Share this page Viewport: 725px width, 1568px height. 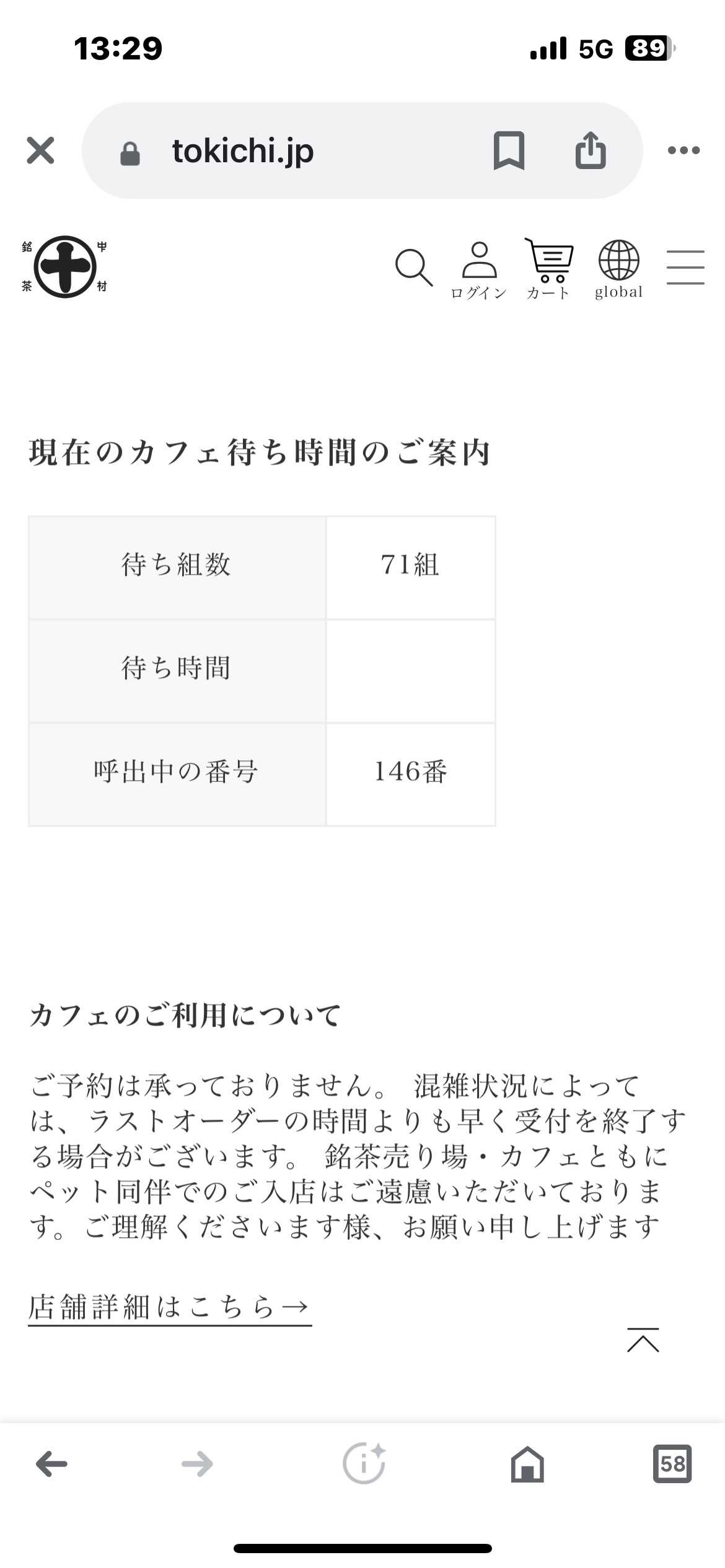point(590,150)
